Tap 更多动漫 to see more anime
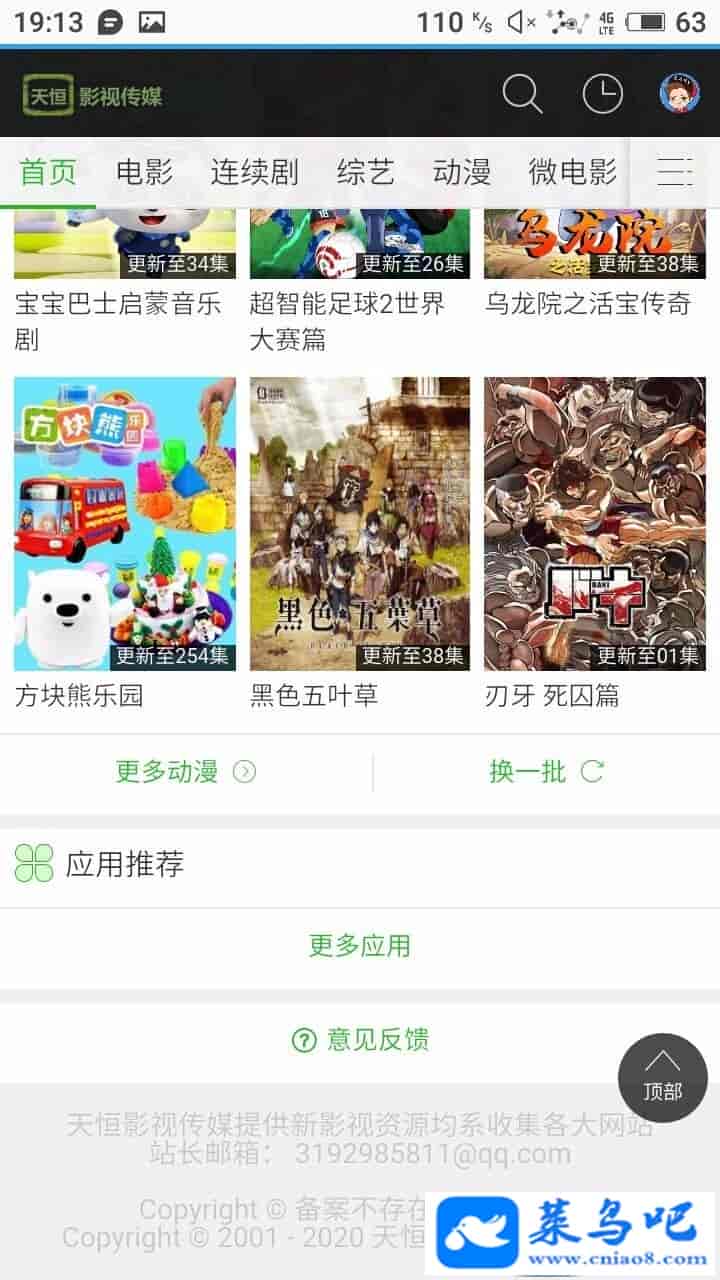720x1280 pixels. point(186,772)
